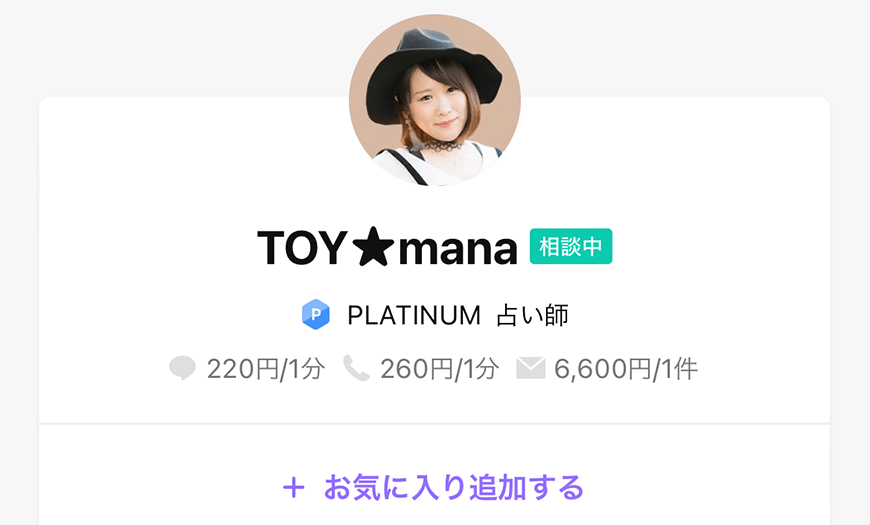The height and width of the screenshot is (525, 870).
Task: Open TOY★mana's profile photo
Action: [x=434, y=100]
